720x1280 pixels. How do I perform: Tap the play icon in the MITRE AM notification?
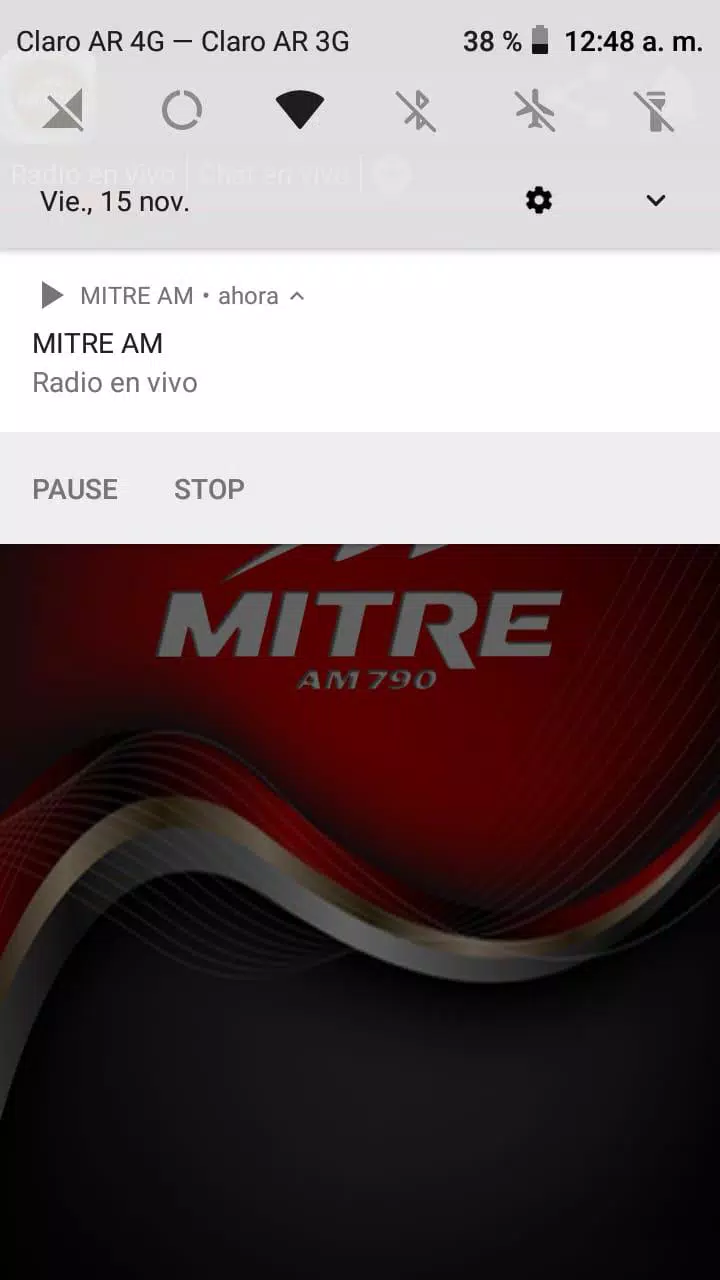point(51,294)
